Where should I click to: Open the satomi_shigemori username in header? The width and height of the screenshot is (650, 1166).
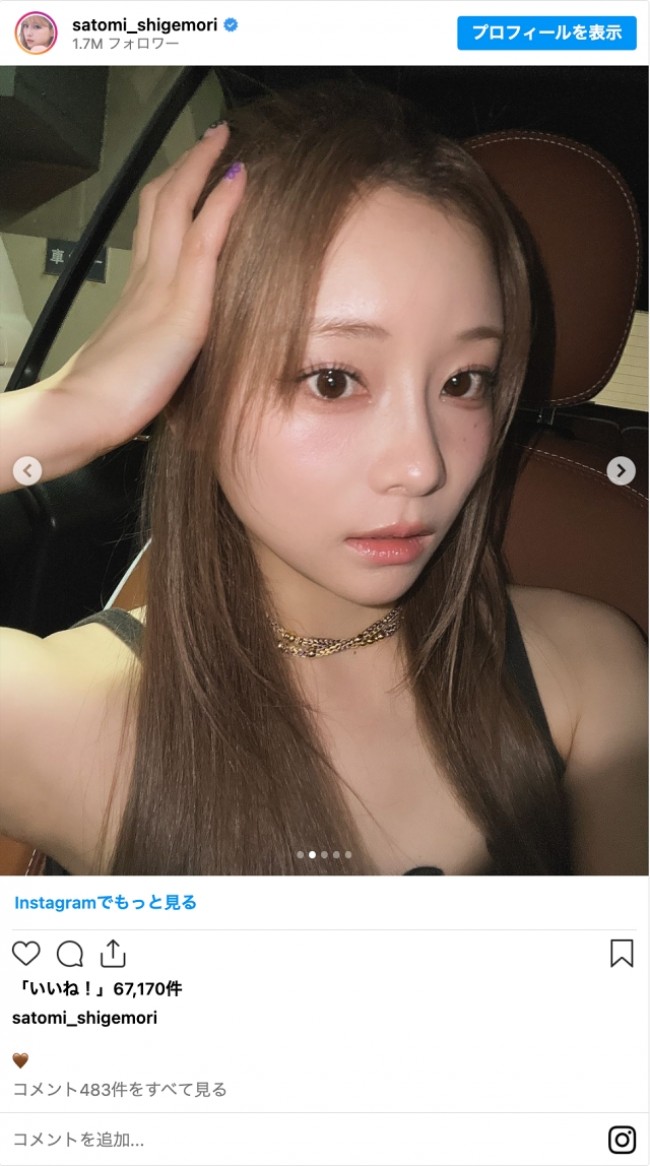(x=144, y=25)
